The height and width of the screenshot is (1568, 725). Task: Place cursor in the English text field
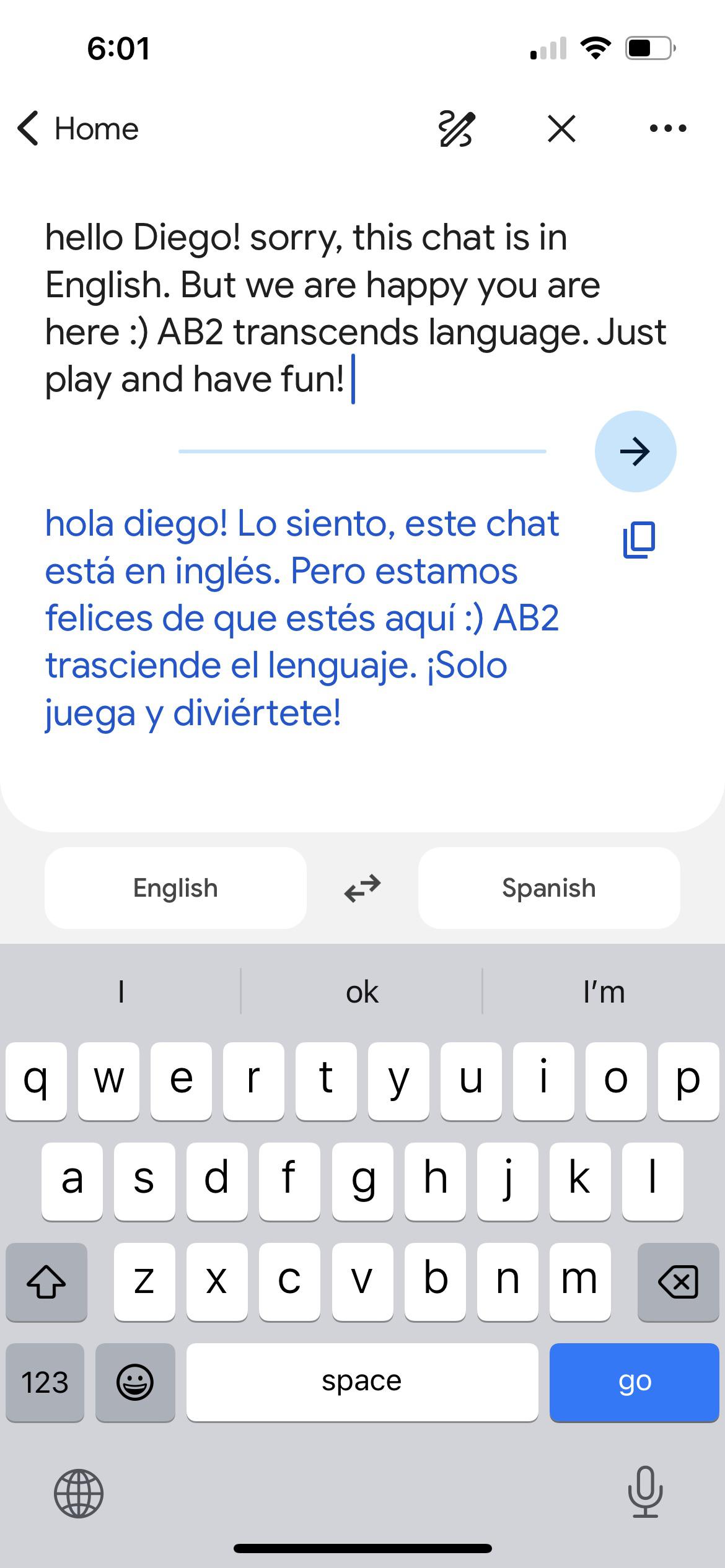[356, 308]
